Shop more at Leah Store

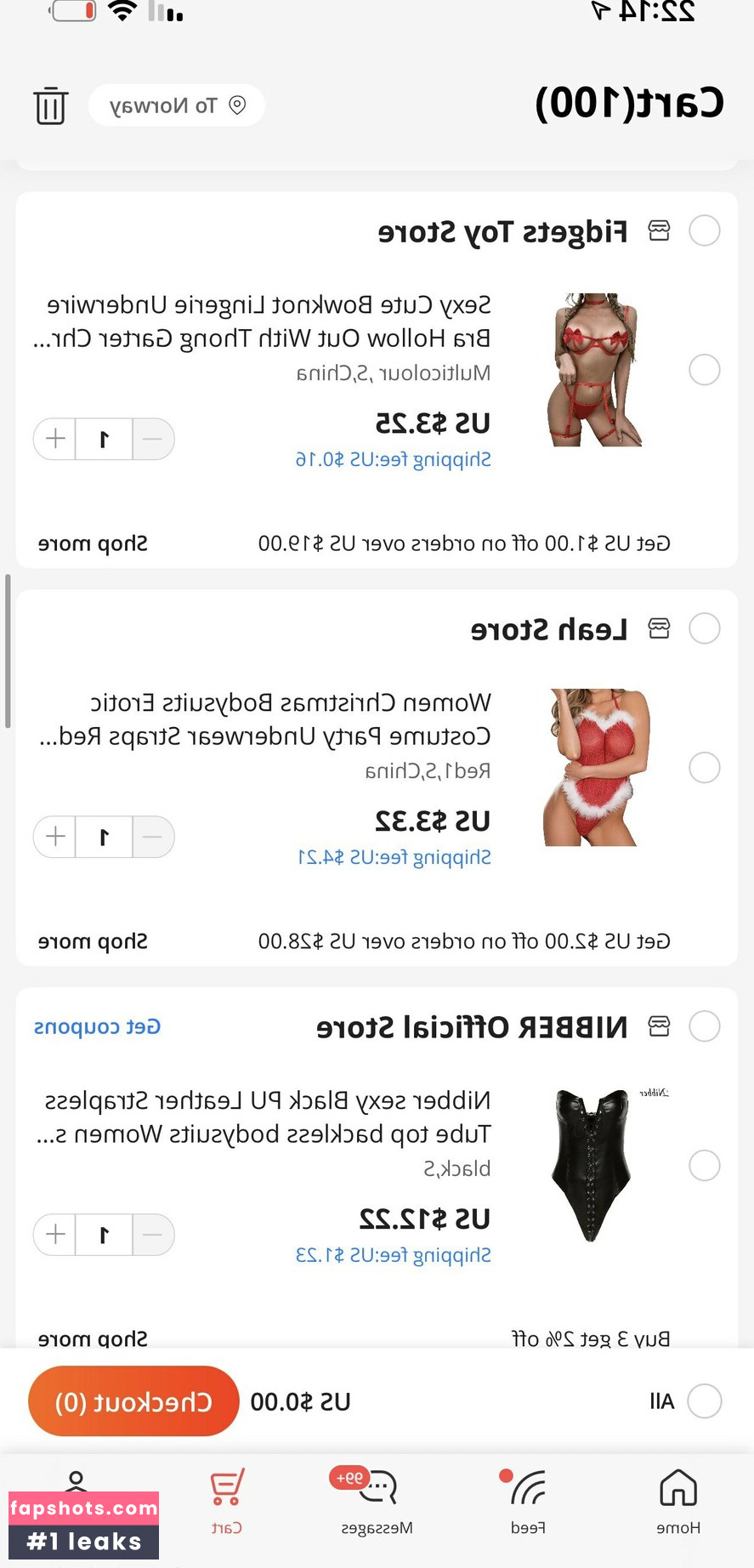(93, 941)
